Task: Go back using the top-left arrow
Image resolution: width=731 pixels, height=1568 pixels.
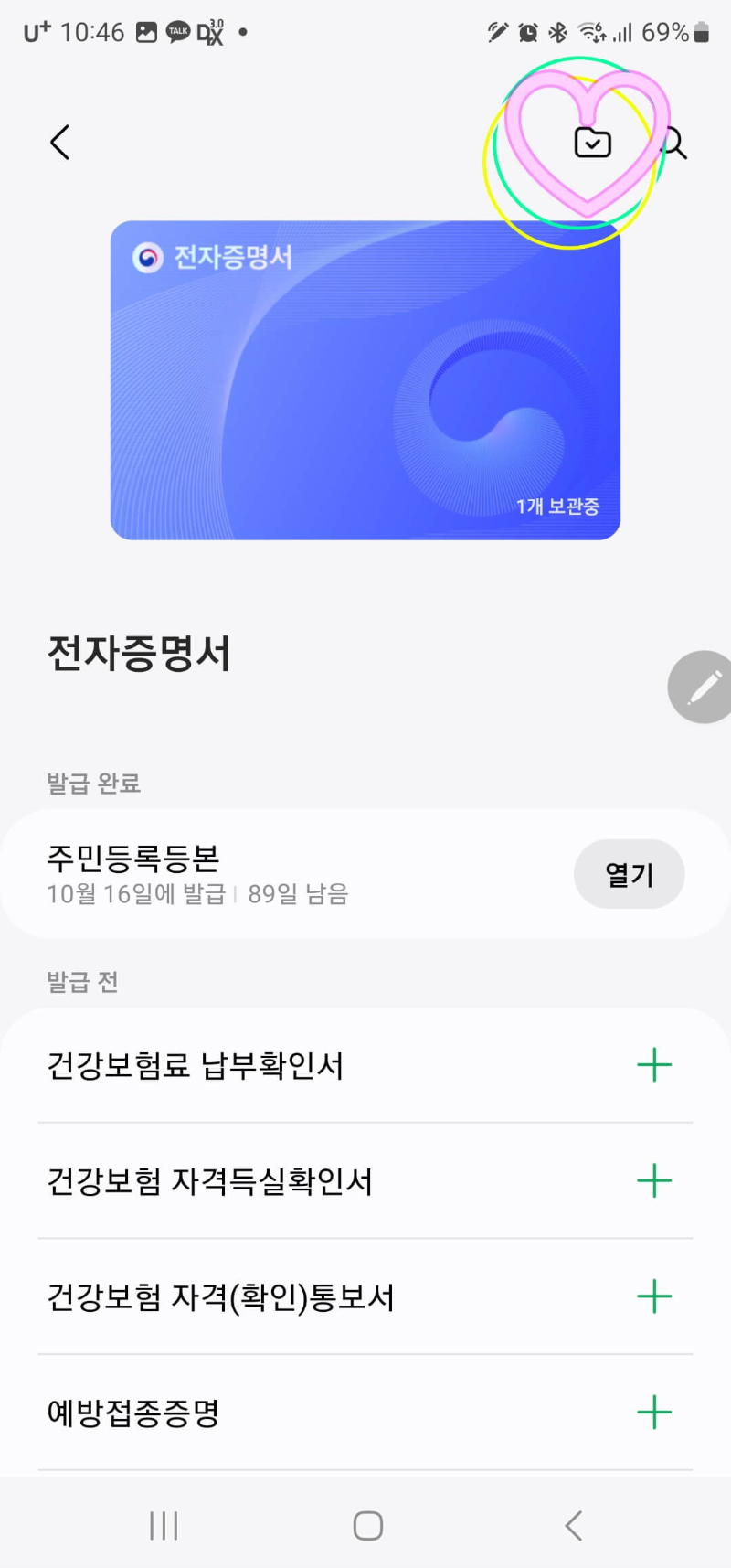Action: click(59, 142)
